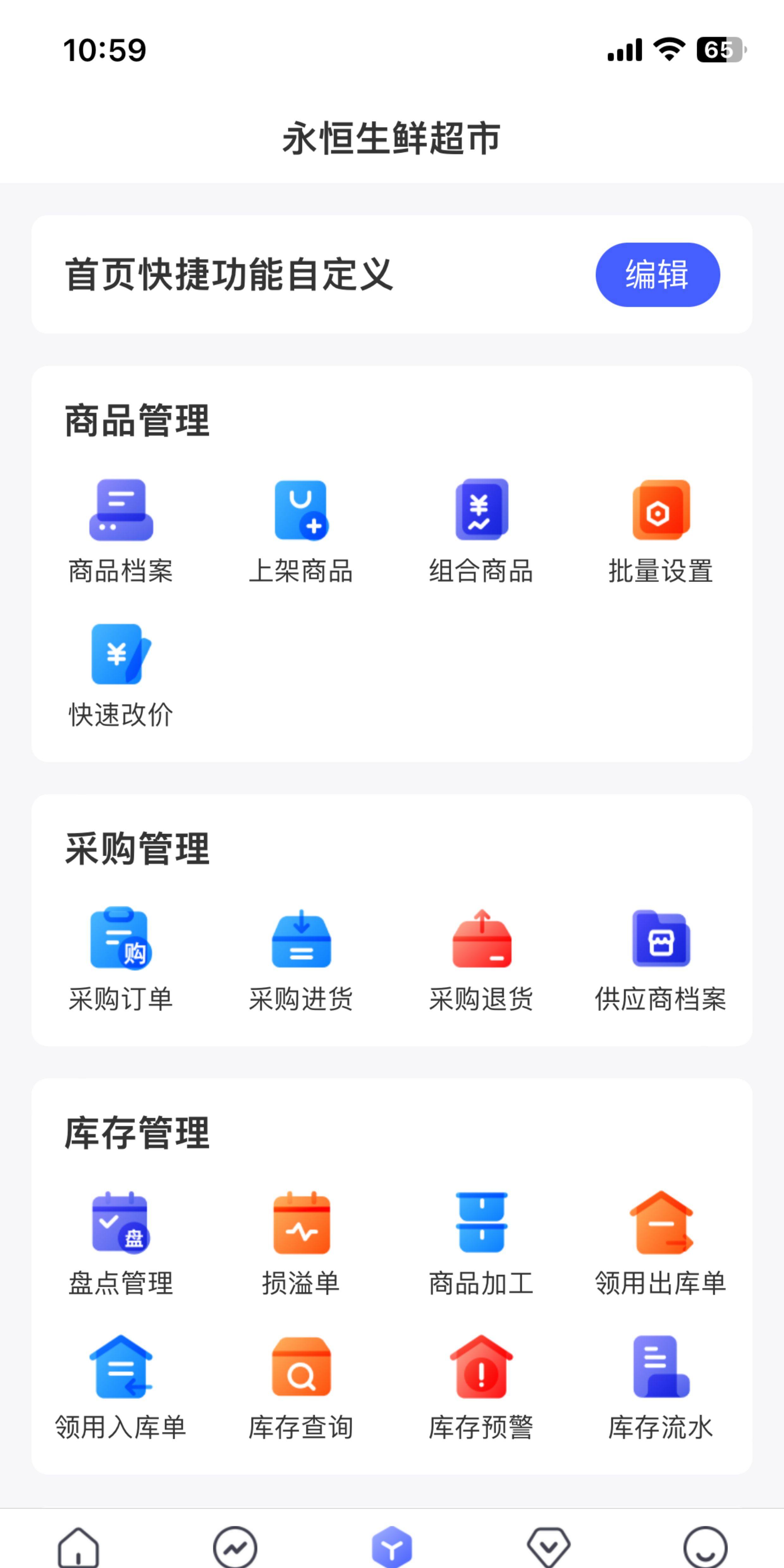This screenshot has height=1568, width=784.
Task: Open 损溢单
Action: pyautogui.click(x=301, y=1244)
